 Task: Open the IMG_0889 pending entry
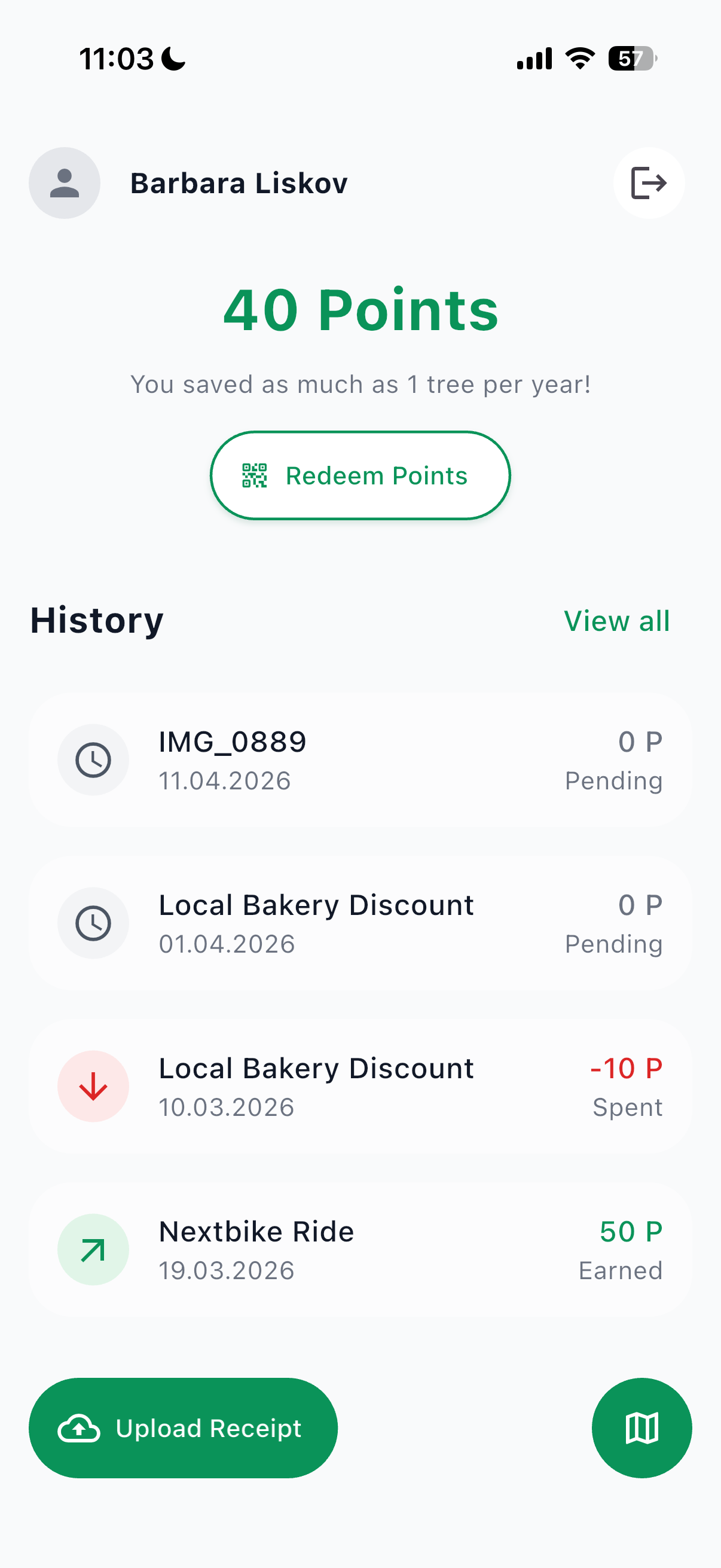[360, 759]
